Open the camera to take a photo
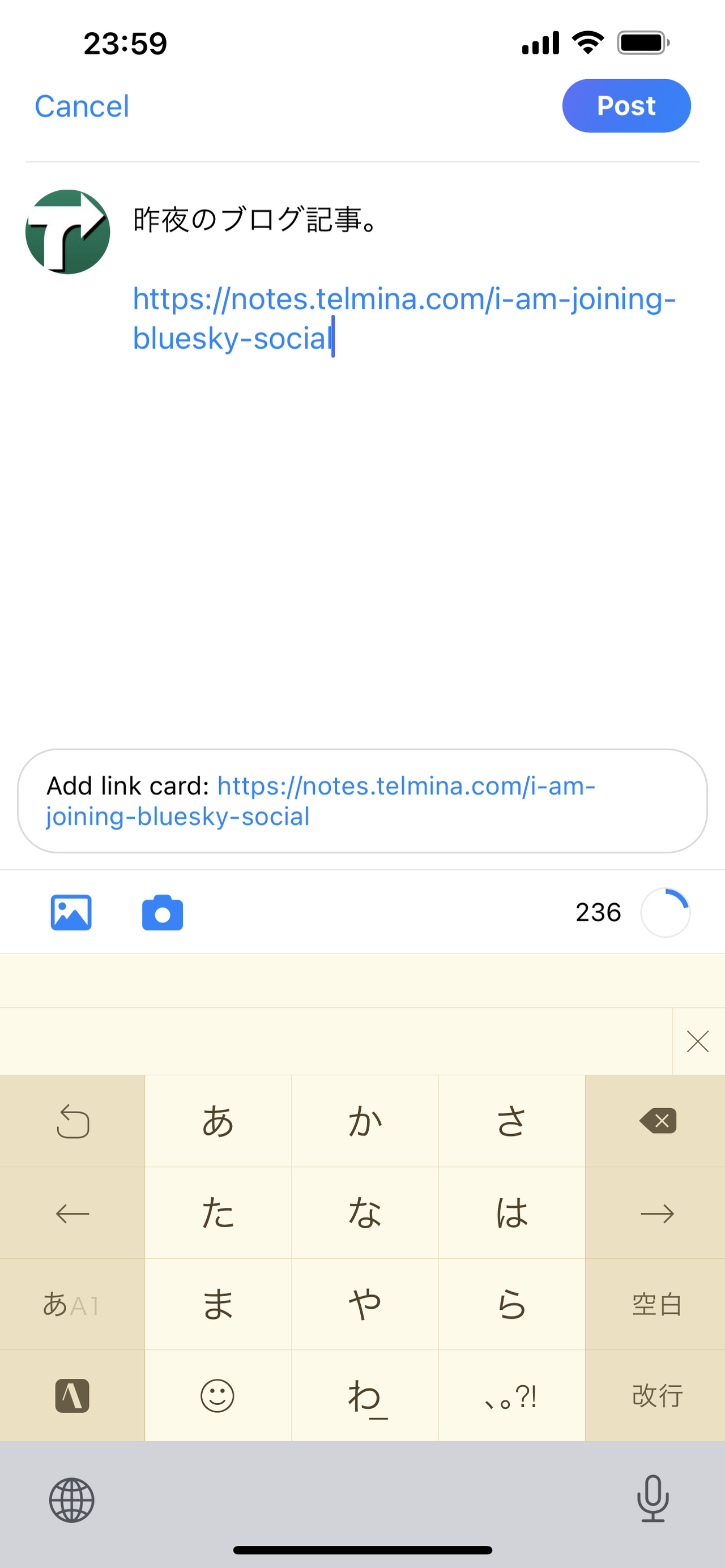Viewport: 725px width, 1568px height. (161, 911)
